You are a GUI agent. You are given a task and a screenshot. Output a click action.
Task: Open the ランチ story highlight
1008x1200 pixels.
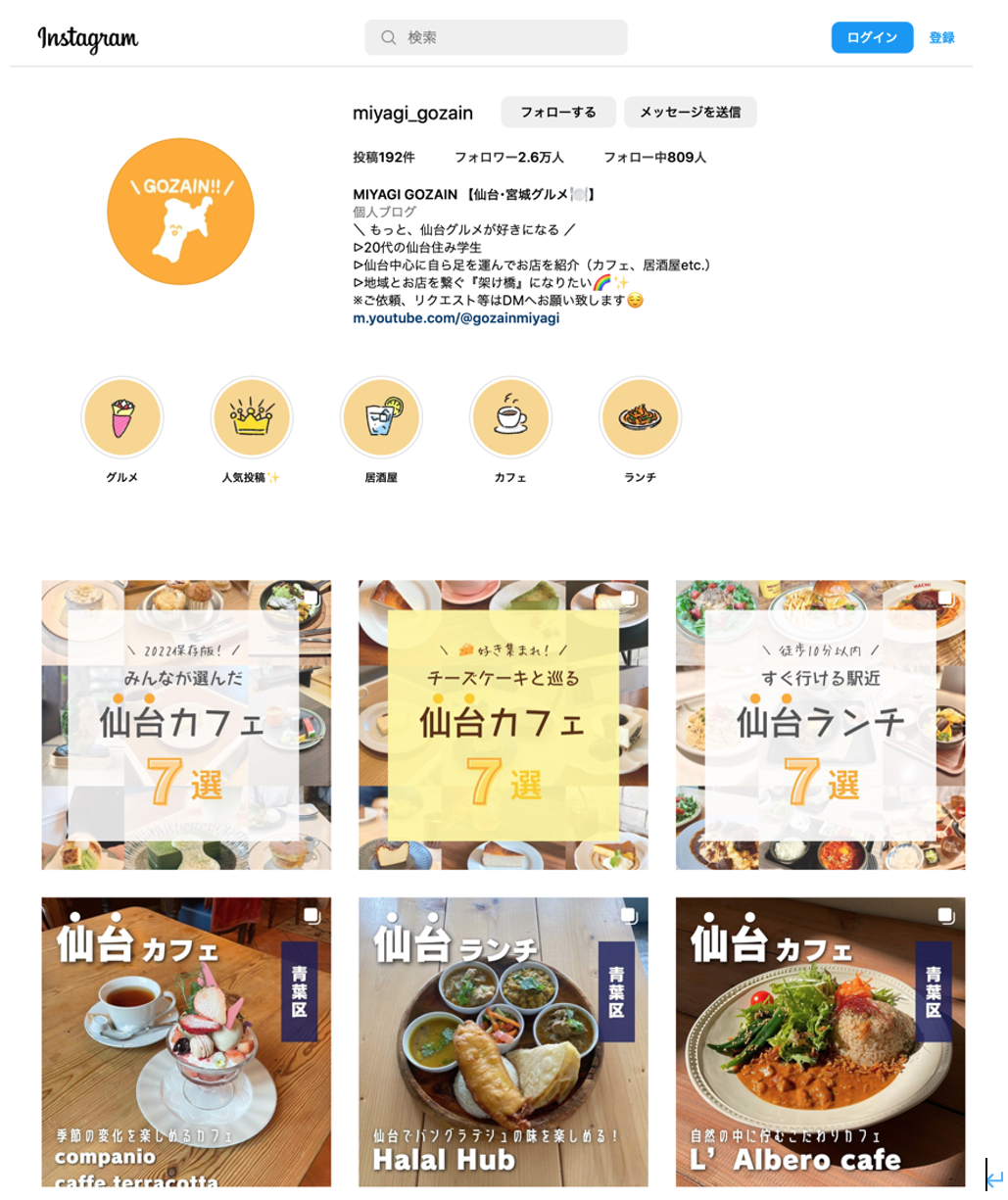tap(640, 418)
